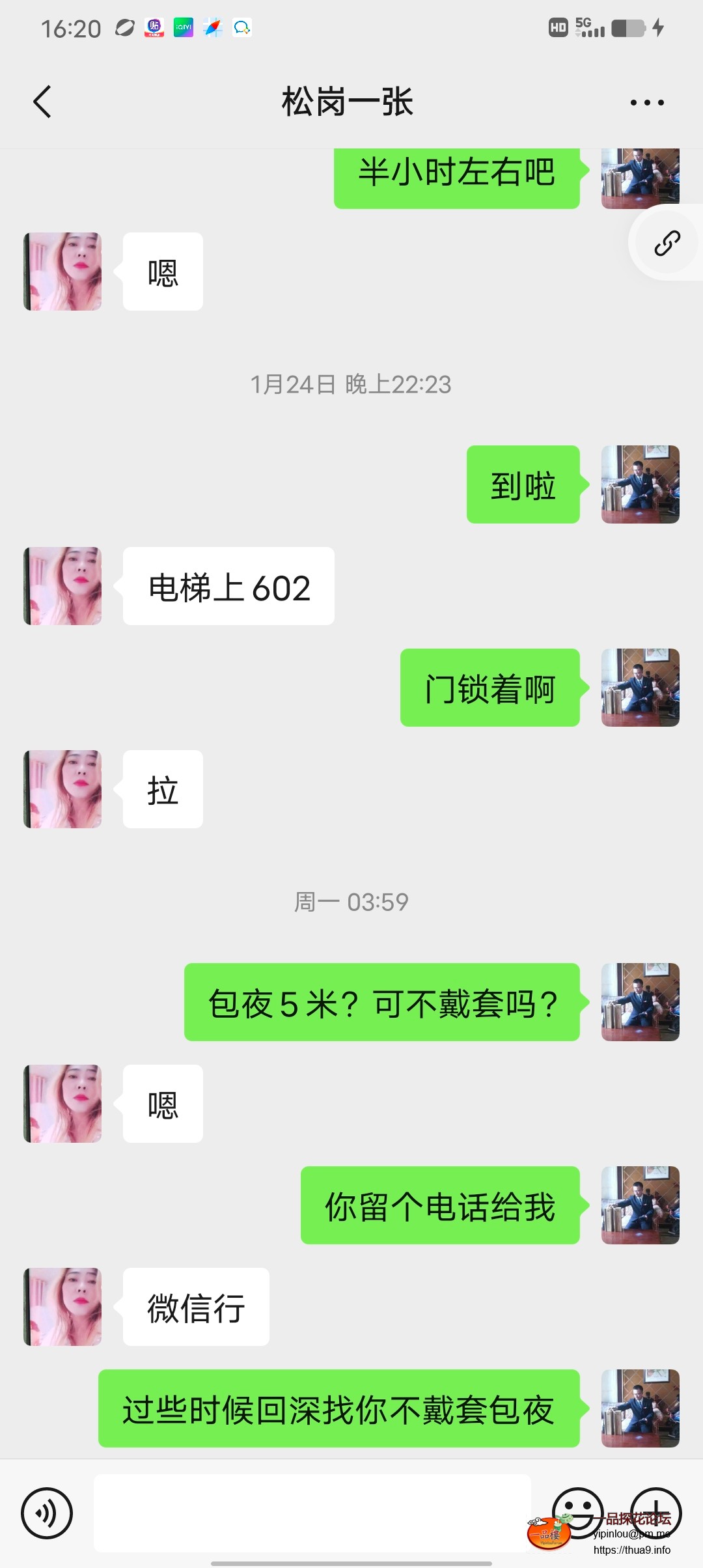Image resolution: width=703 pixels, height=1568 pixels.
Task: Tap the chat title 松岗一张
Action: click(348, 102)
